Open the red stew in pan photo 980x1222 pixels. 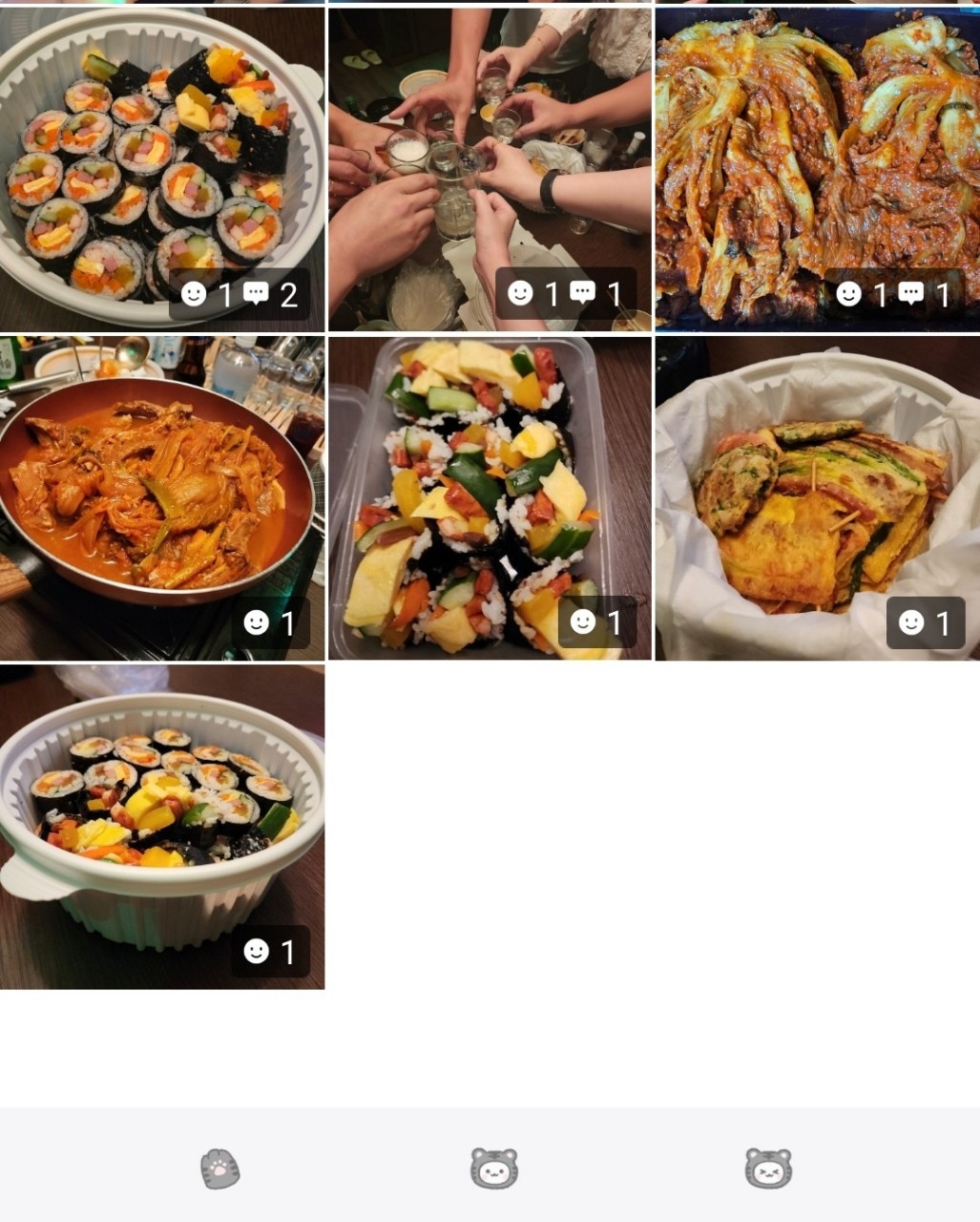[x=160, y=497]
